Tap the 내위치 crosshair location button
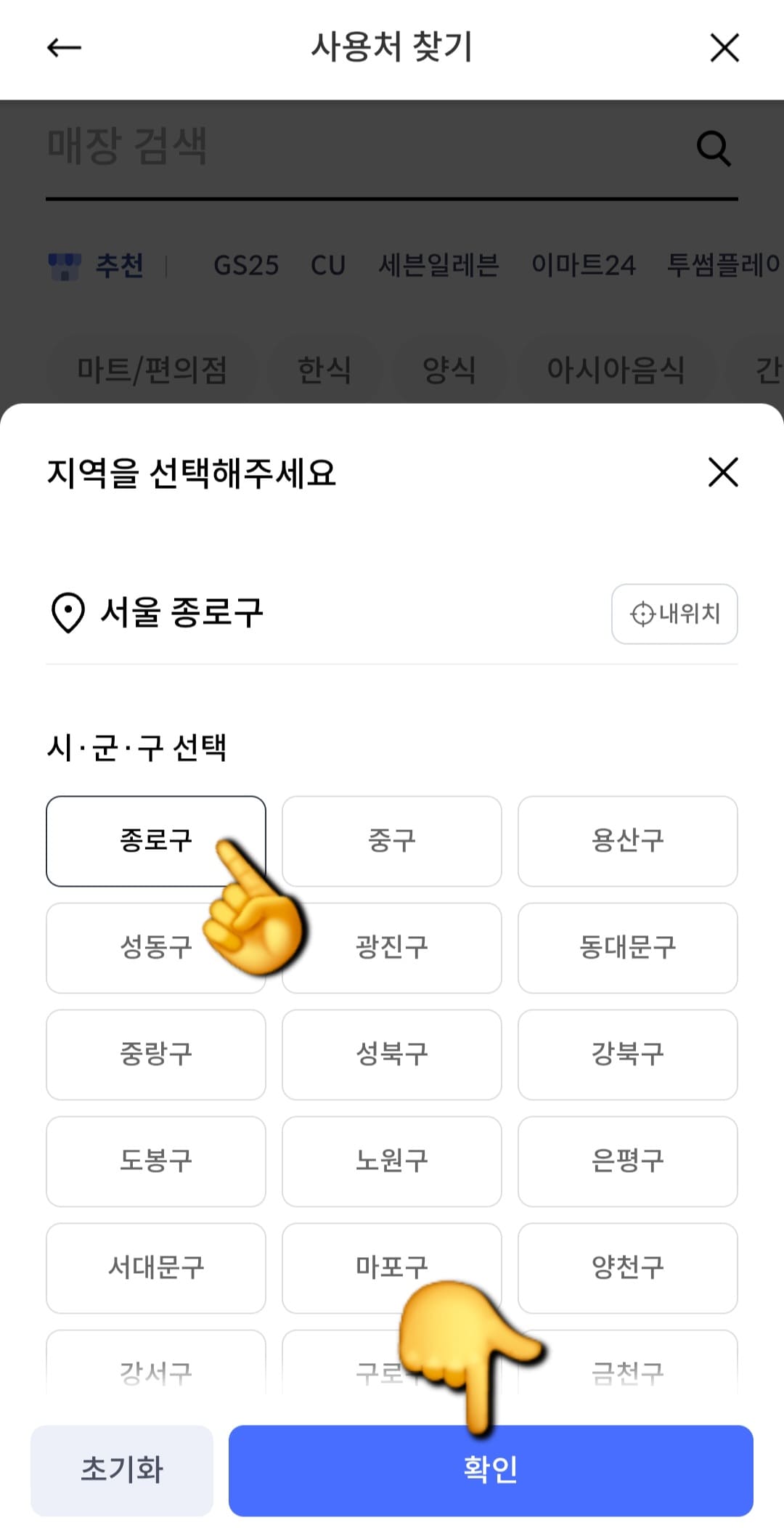Viewport: 784px width, 1528px height. click(x=674, y=614)
